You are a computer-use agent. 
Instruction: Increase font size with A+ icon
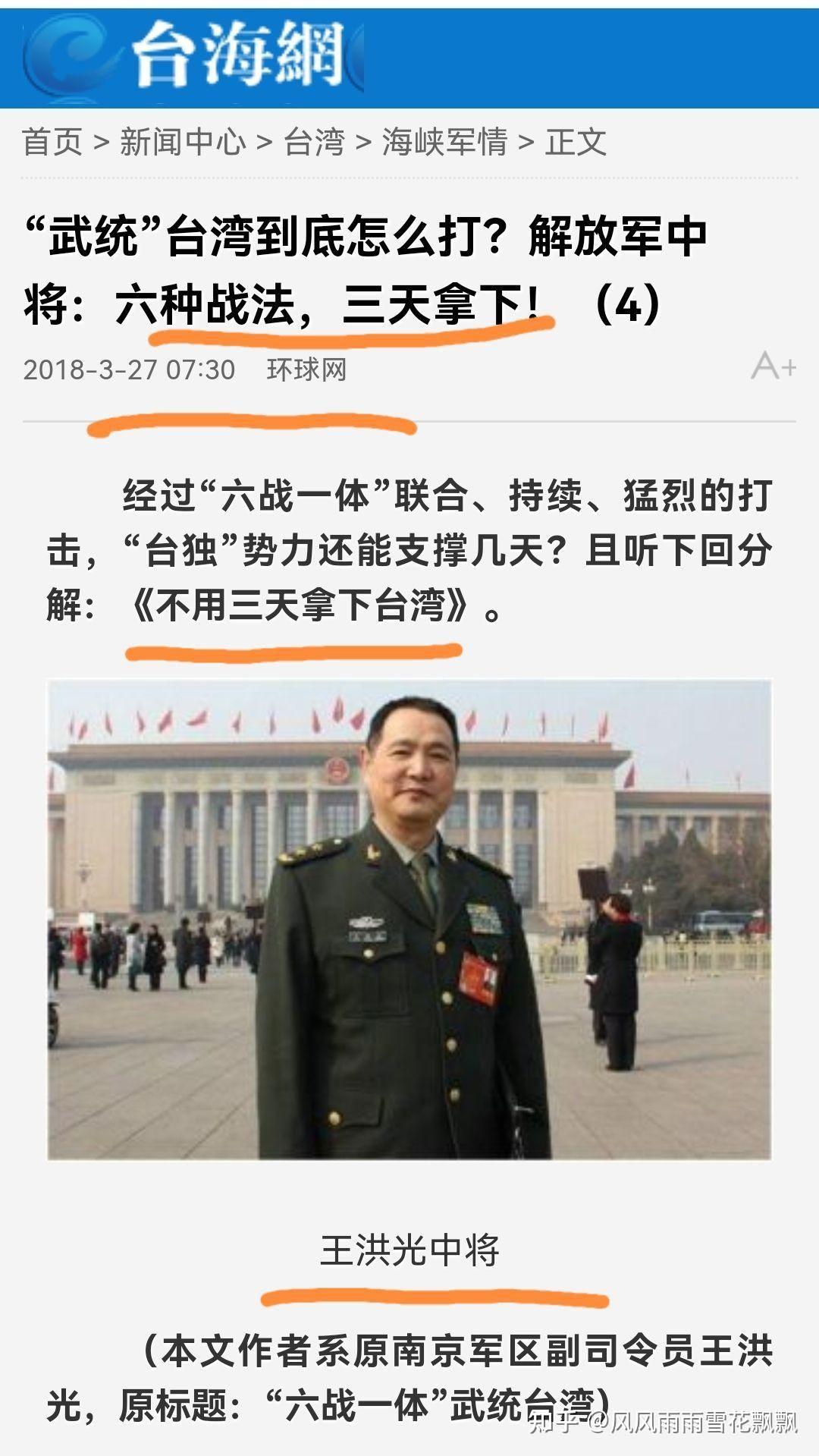[x=773, y=366]
